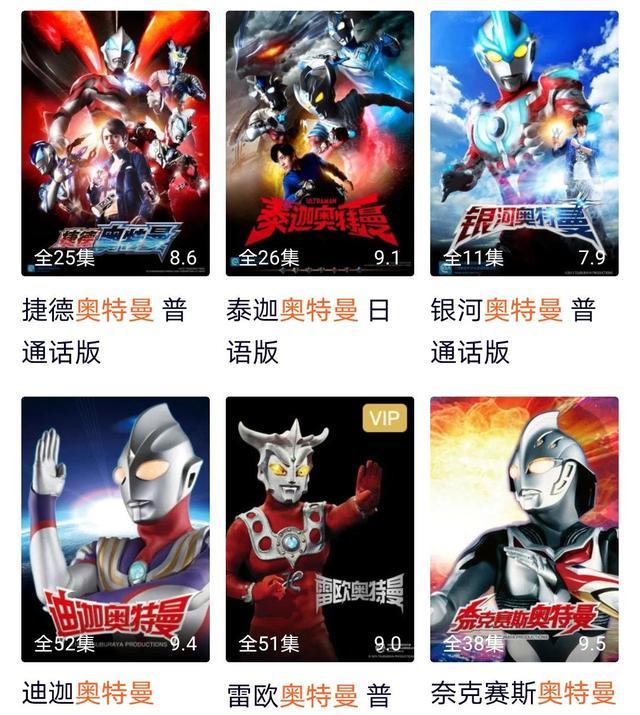View 奈克赛斯奥特曼 series details
Image resolution: width=640 pixels, height=715 pixels.
[x=524, y=529]
